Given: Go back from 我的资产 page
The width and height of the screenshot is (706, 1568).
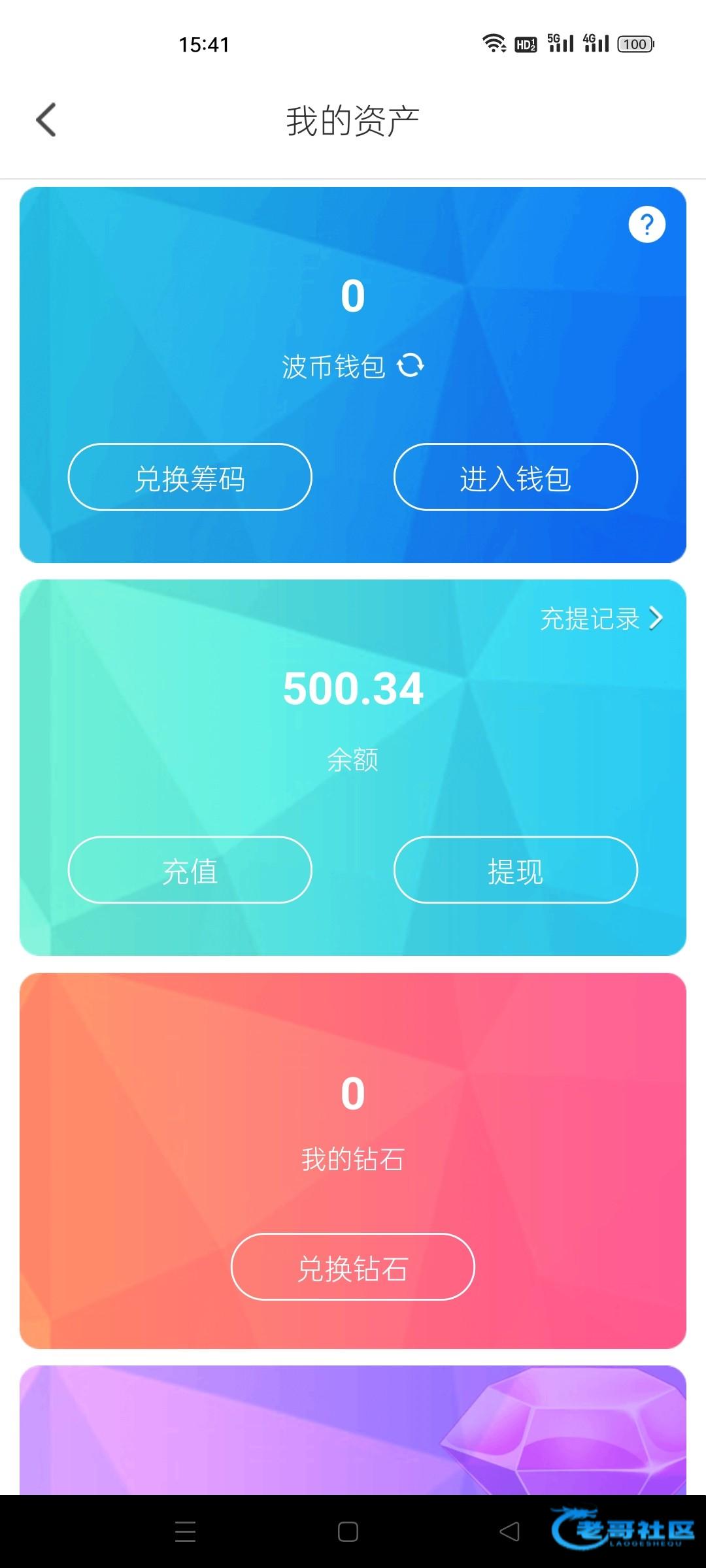Looking at the screenshot, I should click(x=46, y=120).
